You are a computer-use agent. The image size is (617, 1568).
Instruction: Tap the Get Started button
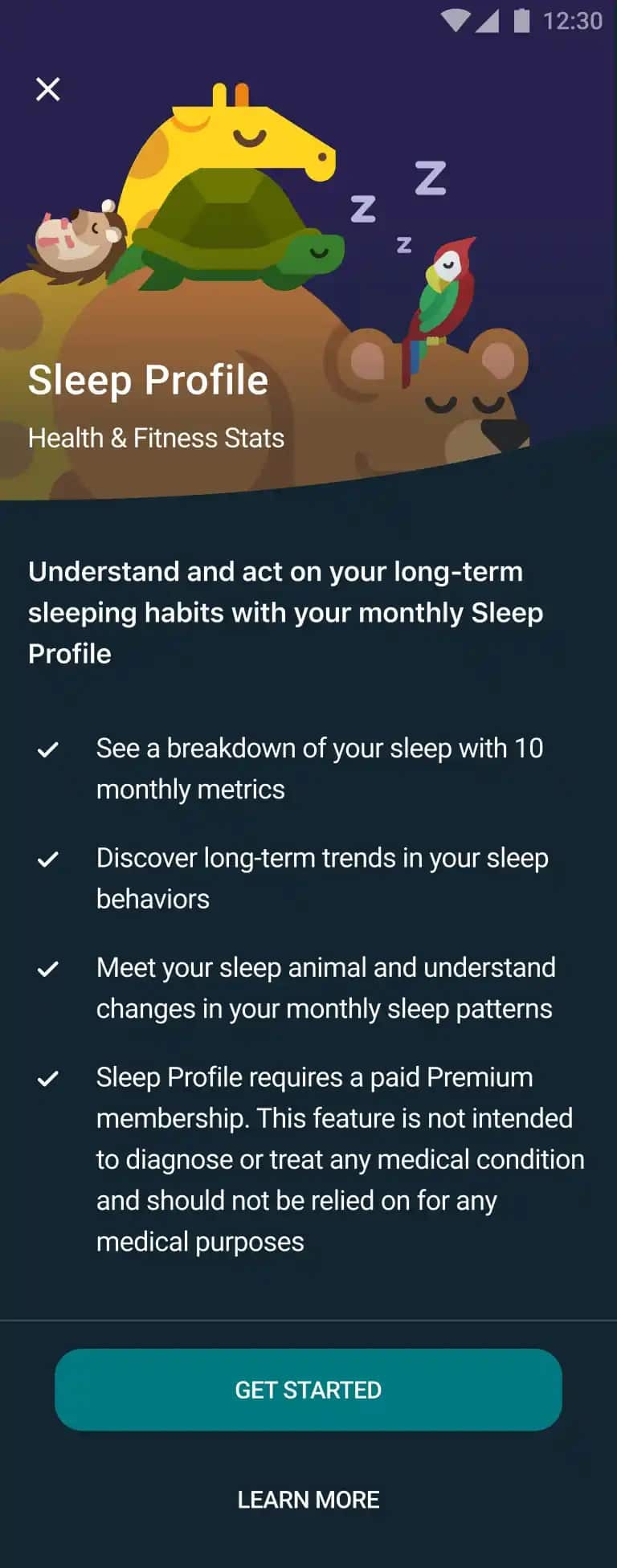click(x=308, y=1390)
